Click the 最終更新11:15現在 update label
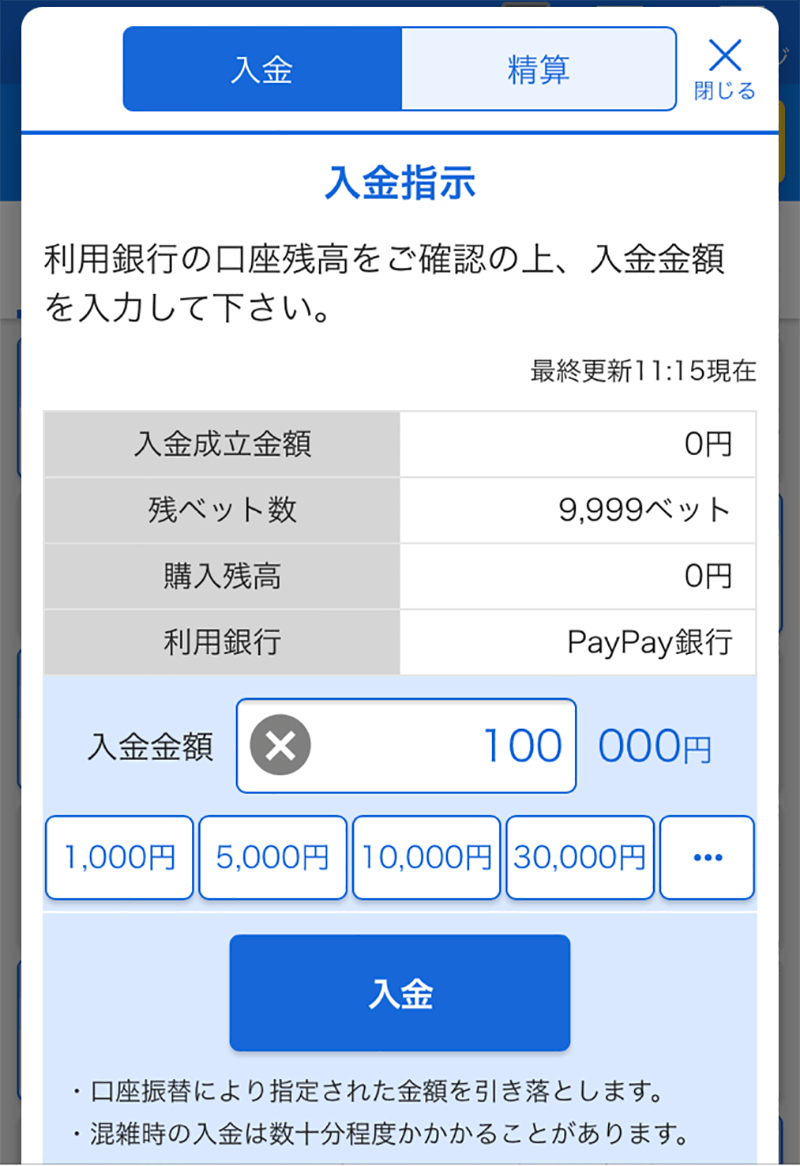Image resolution: width=800 pixels, height=1166 pixels. 642,370
